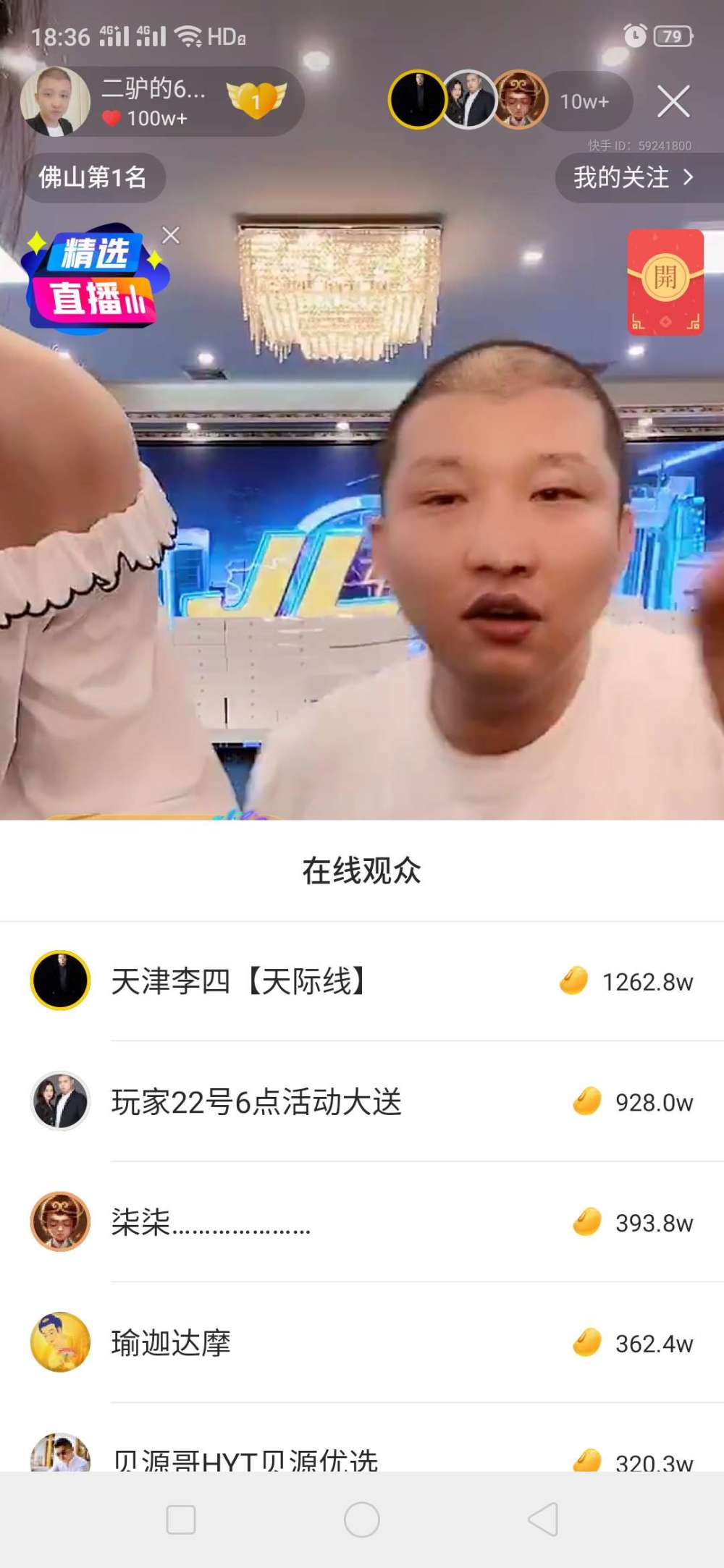Tap the red envelope 開 icon

click(x=665, y=284)
